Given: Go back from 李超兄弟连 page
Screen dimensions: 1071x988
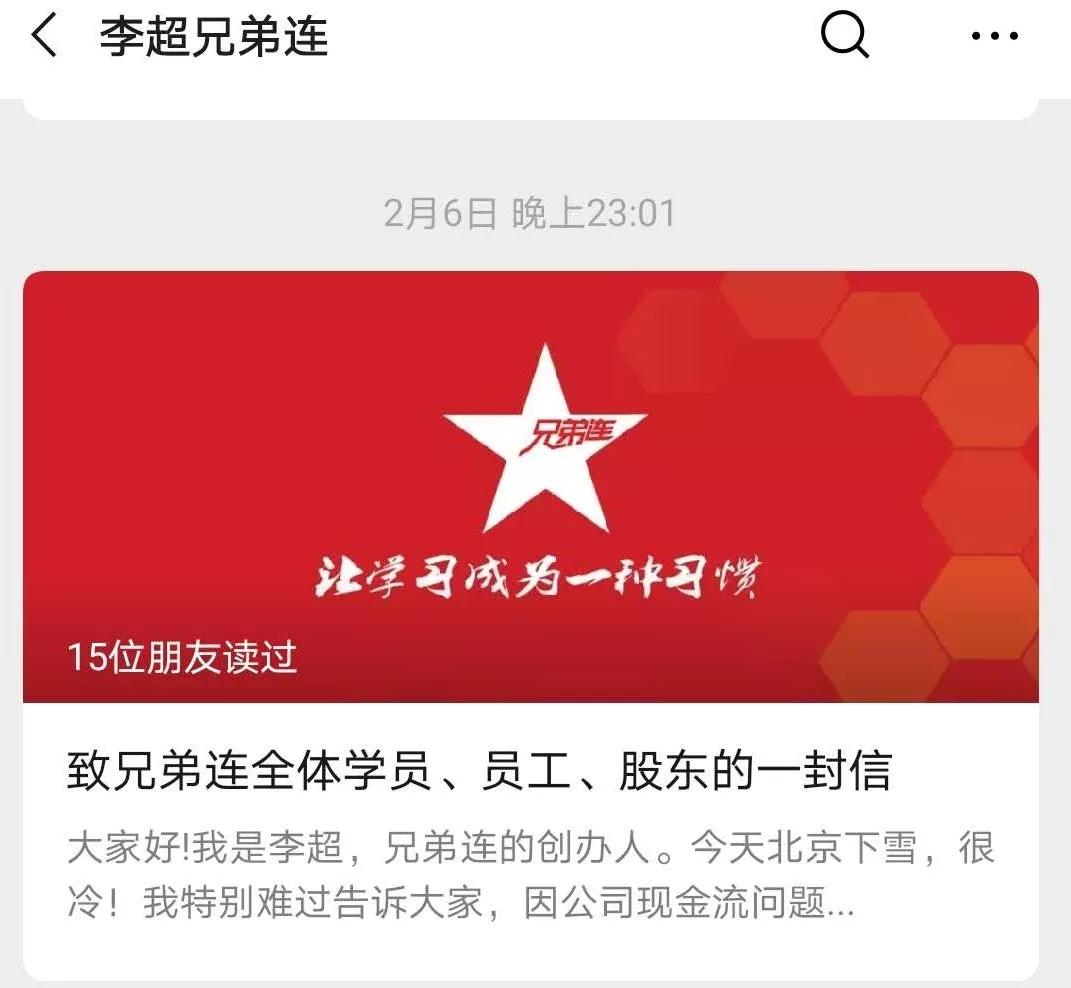Looking at the screenshot, I should [44, 37].
